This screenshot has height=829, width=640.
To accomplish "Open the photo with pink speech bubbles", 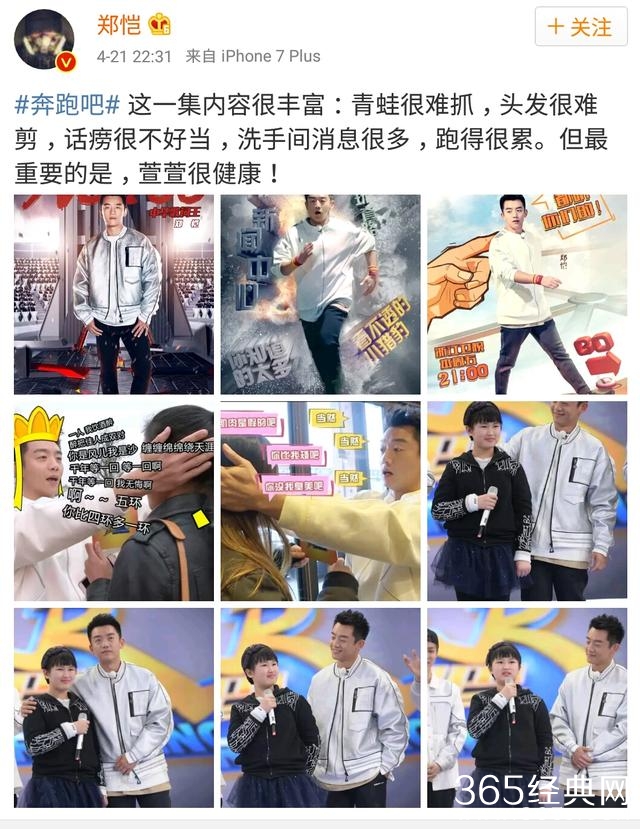I will pyautogui.click(x=320, y=501).
